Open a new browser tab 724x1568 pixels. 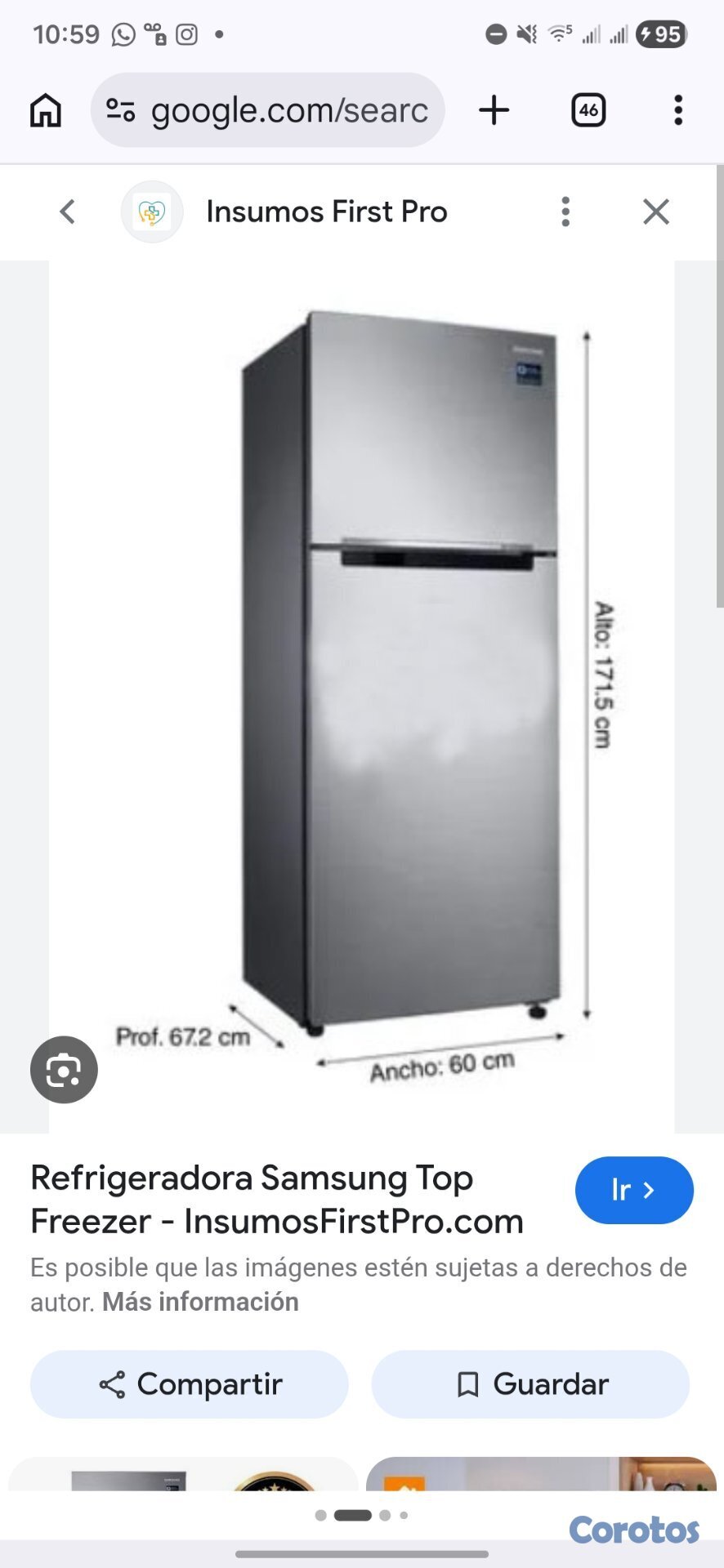(x=494, y=110)
